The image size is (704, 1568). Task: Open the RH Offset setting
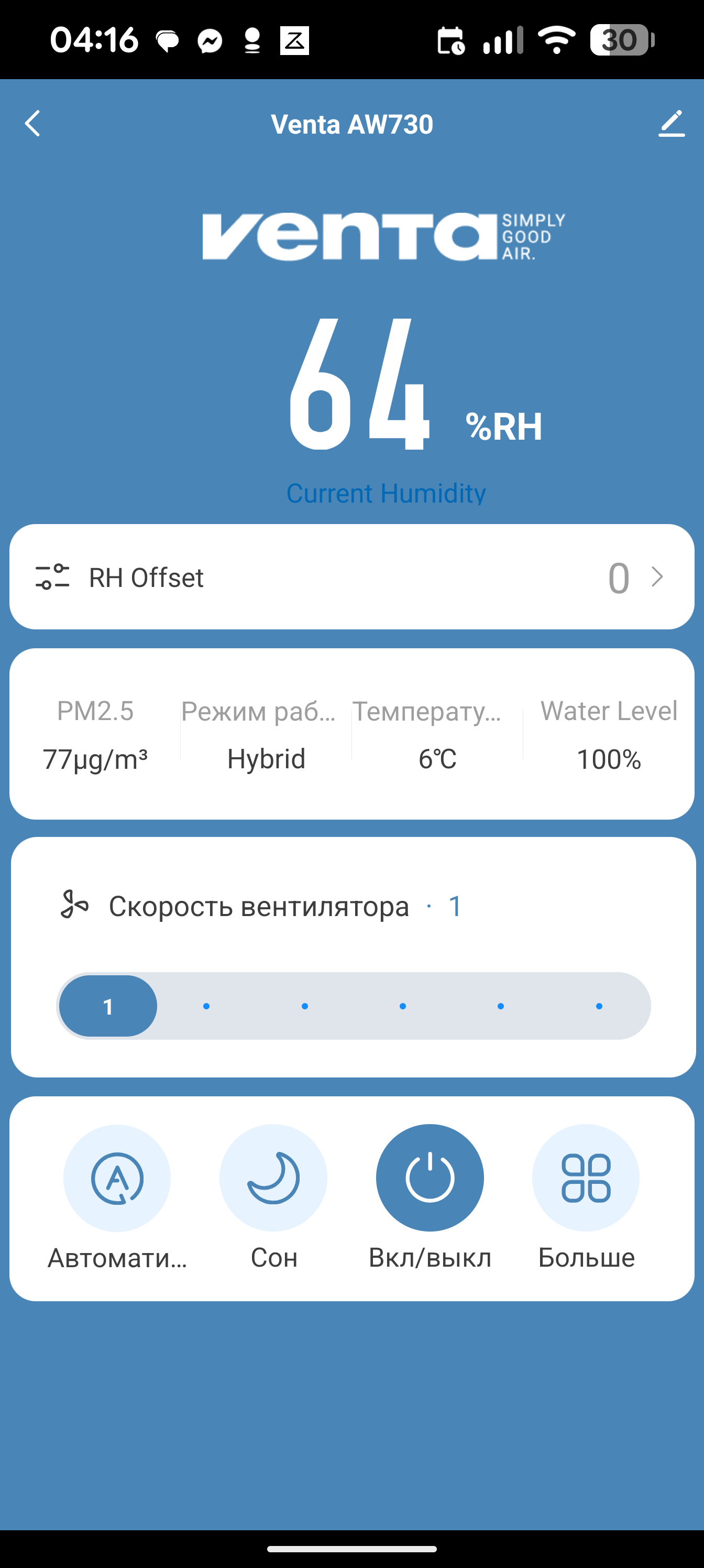click(351, 577)
